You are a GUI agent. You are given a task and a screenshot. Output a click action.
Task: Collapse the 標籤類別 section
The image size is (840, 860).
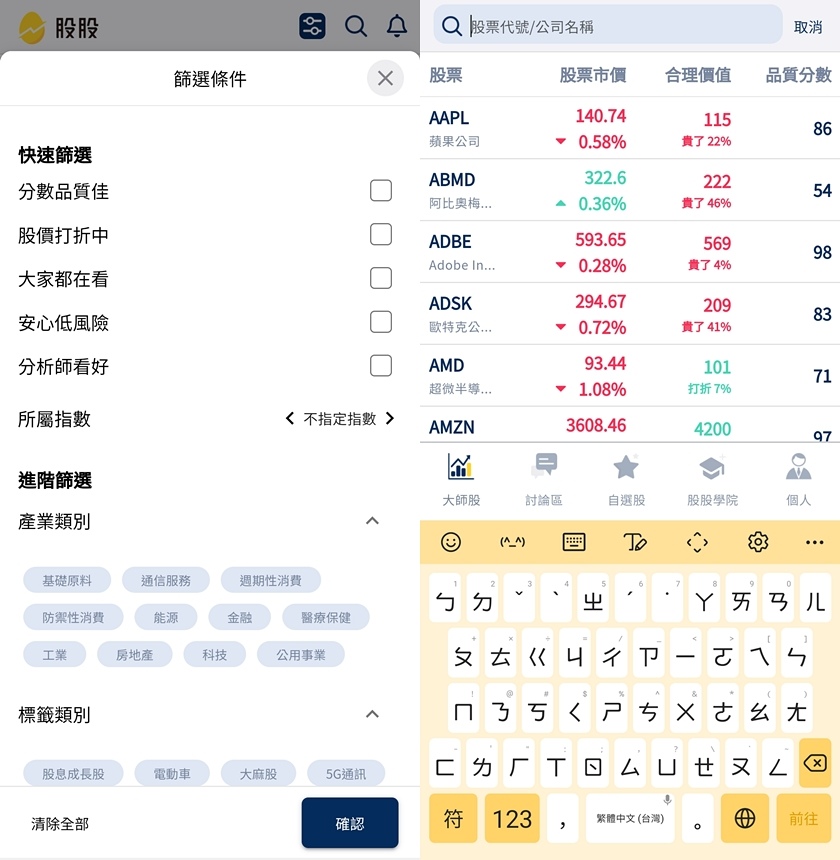372,714
